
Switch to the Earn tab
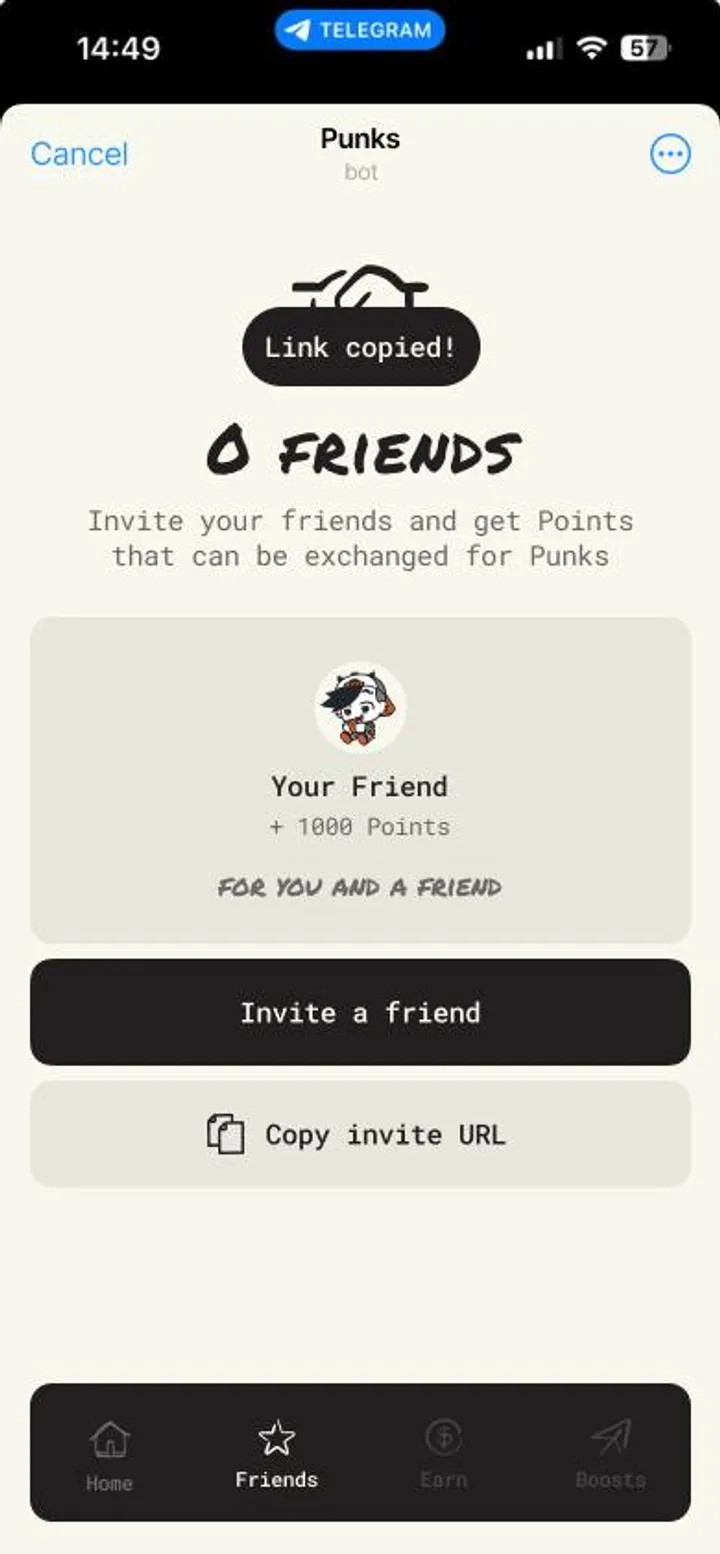pos(443,1455)
